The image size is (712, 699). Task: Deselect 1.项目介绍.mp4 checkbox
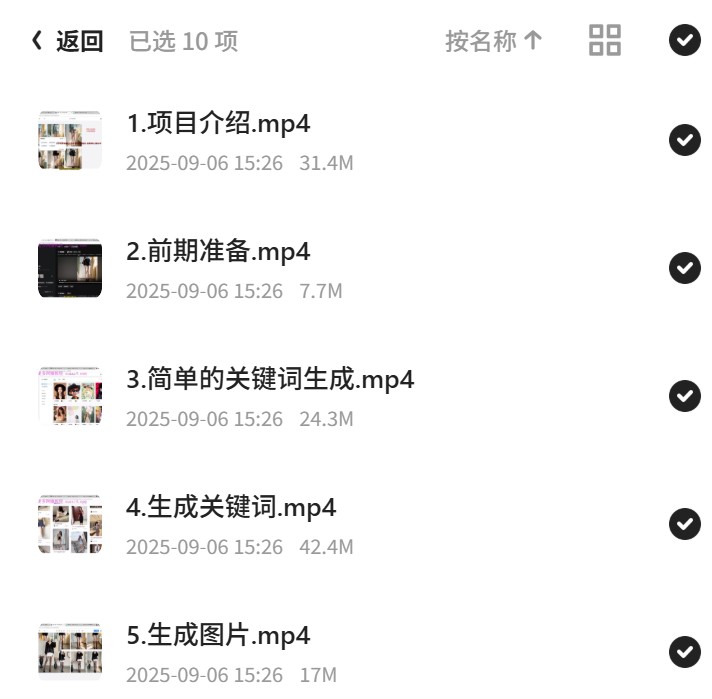click(x=684, y=139)
